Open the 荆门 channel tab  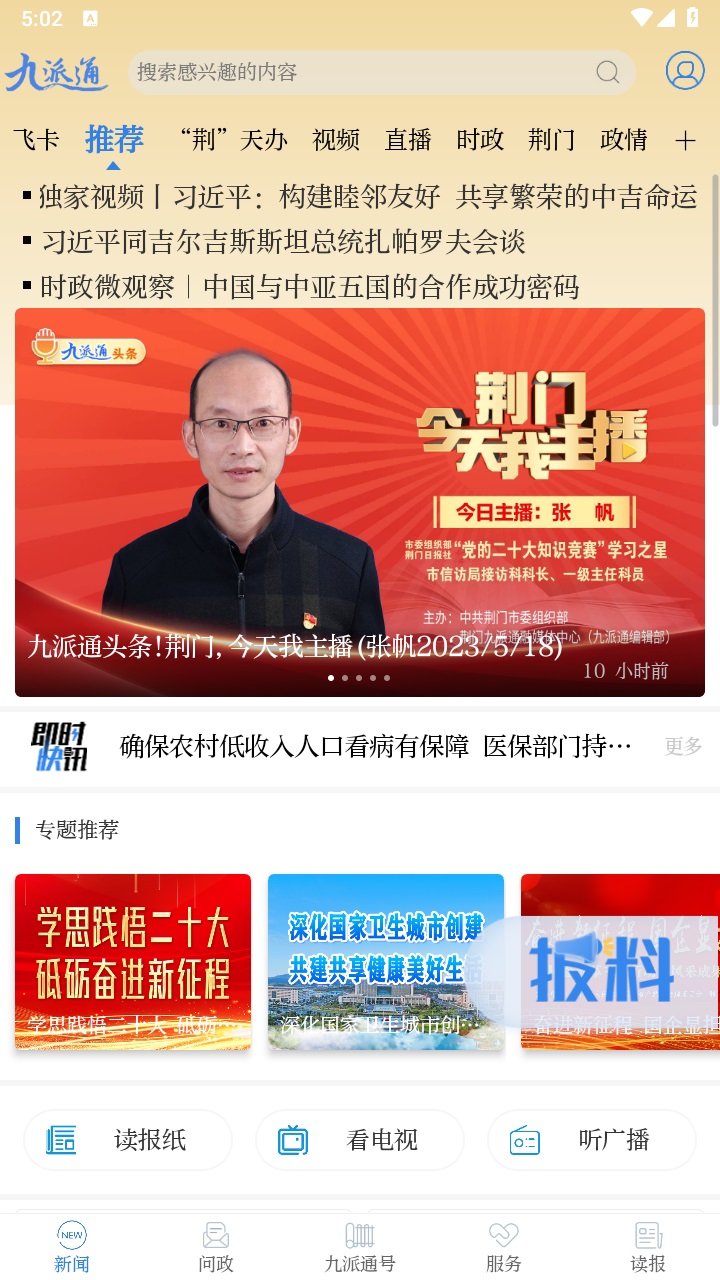(x=552, y=140)
